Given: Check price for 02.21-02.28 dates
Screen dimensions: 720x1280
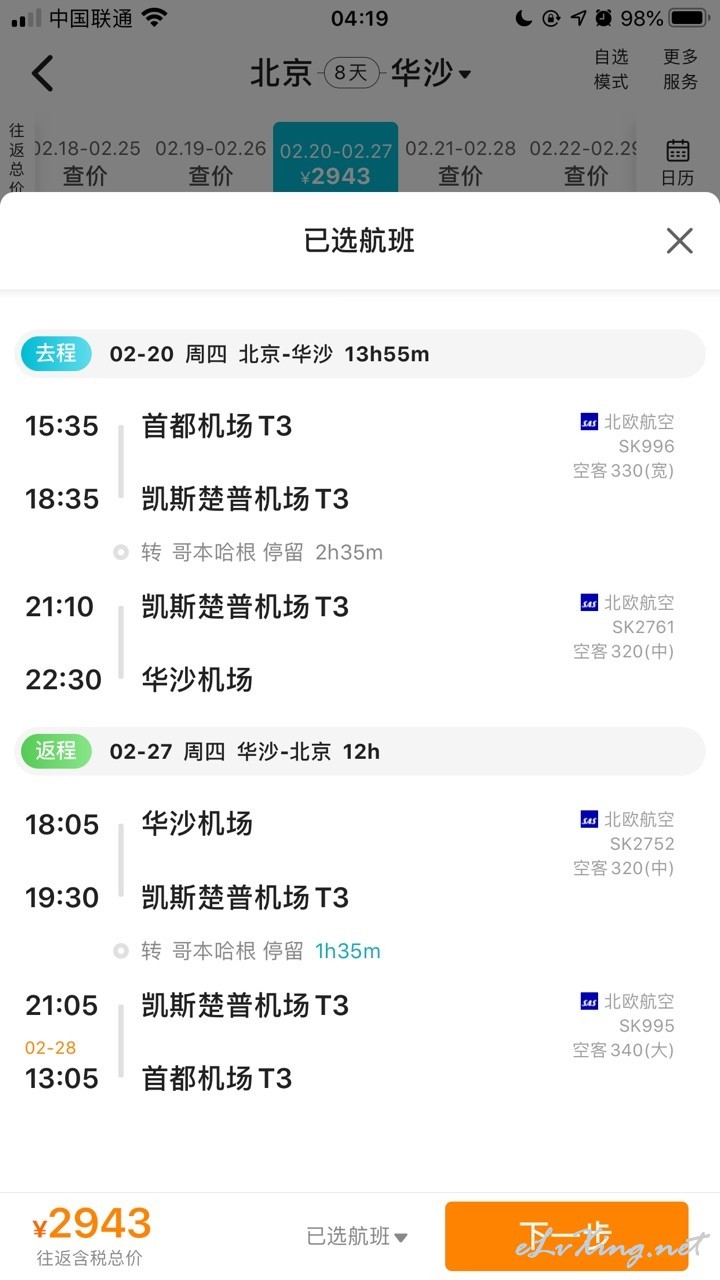Looking at the screenshot, I should [460, 162].
